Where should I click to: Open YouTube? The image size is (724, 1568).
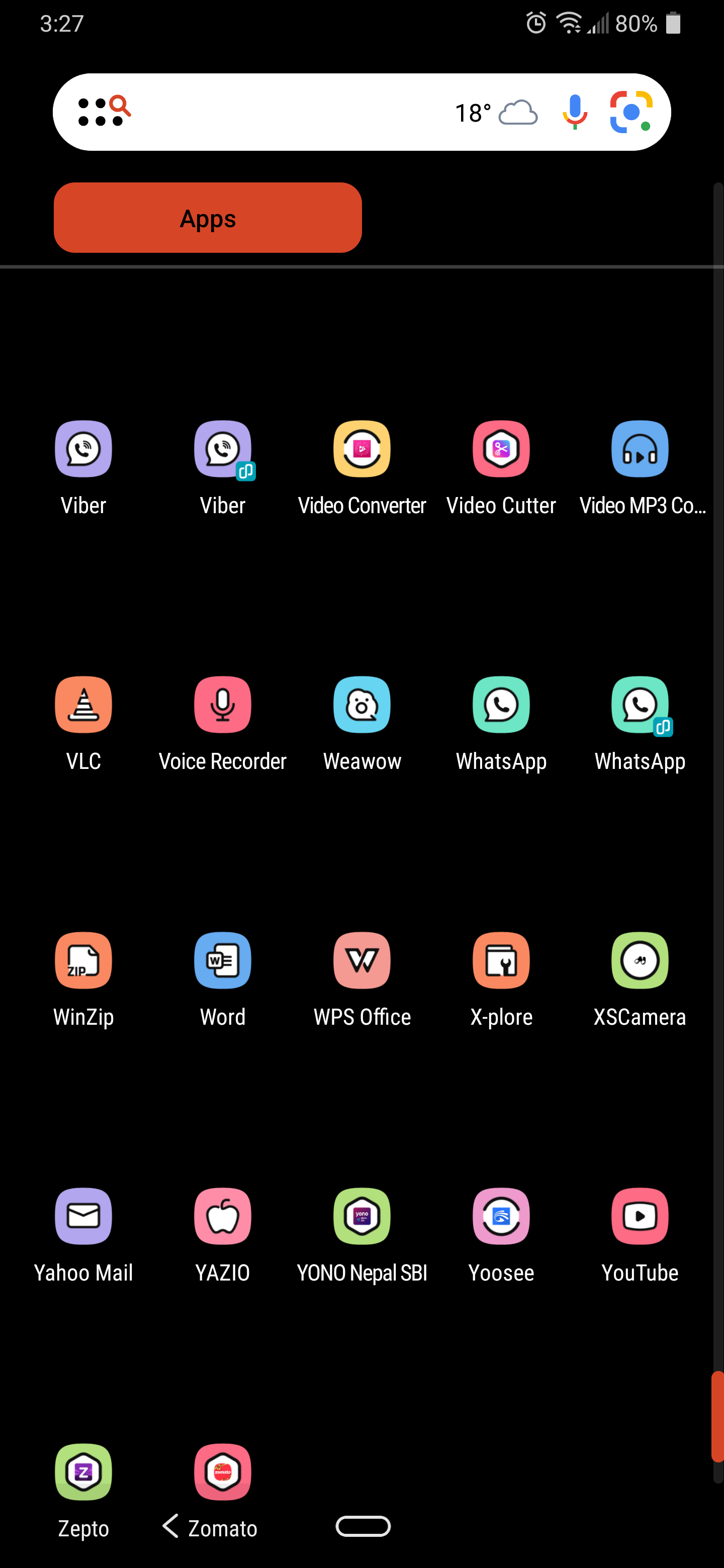tap(640, 1216)
